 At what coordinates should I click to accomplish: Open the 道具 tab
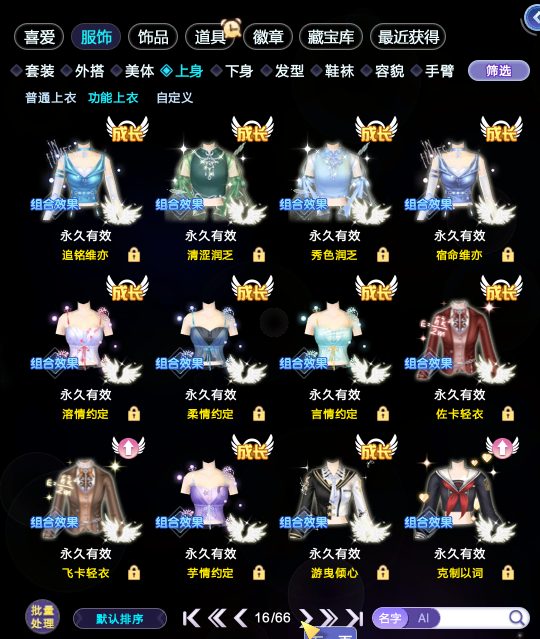(210, 37)
